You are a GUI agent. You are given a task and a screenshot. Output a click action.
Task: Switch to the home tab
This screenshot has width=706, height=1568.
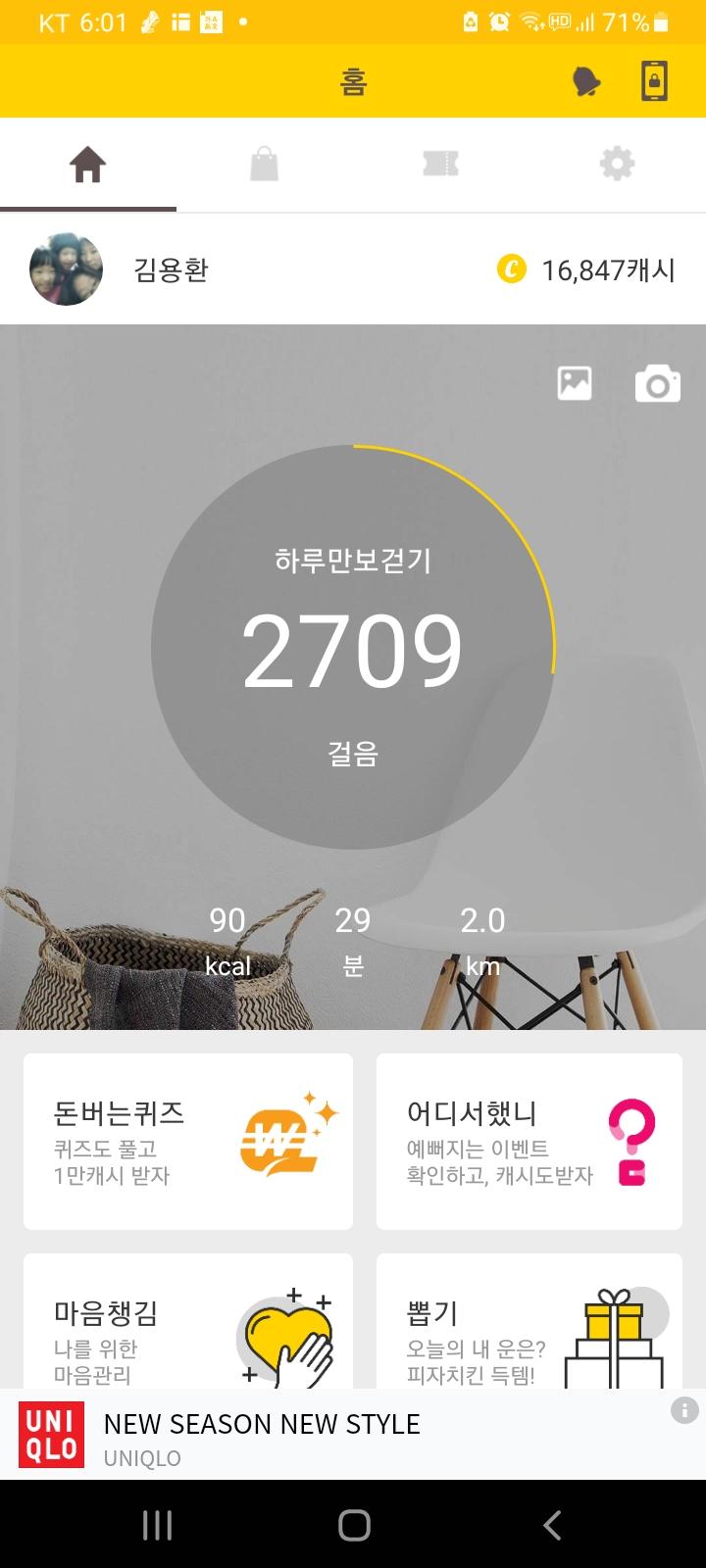(87, 165)
